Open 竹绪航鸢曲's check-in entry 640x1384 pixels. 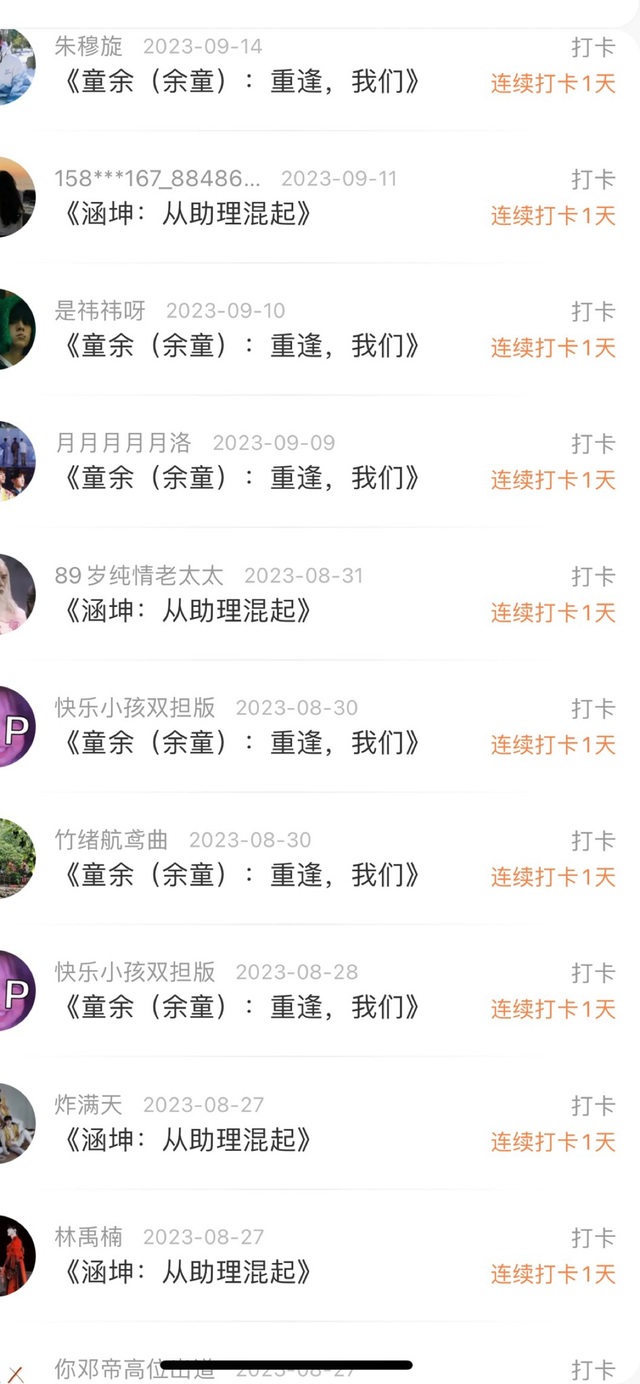coord(240,873)
